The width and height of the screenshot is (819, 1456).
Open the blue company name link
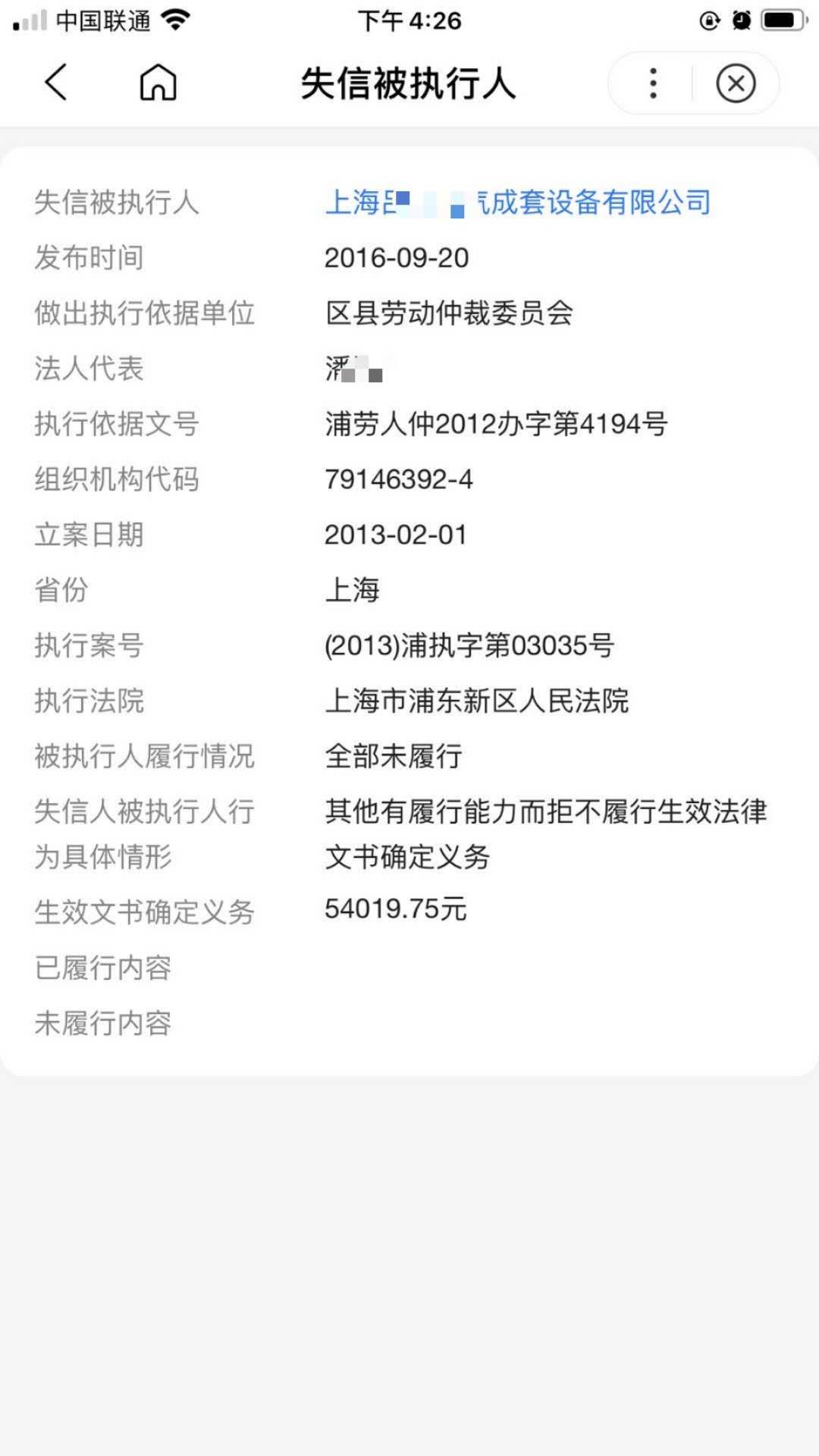(518, 202)
